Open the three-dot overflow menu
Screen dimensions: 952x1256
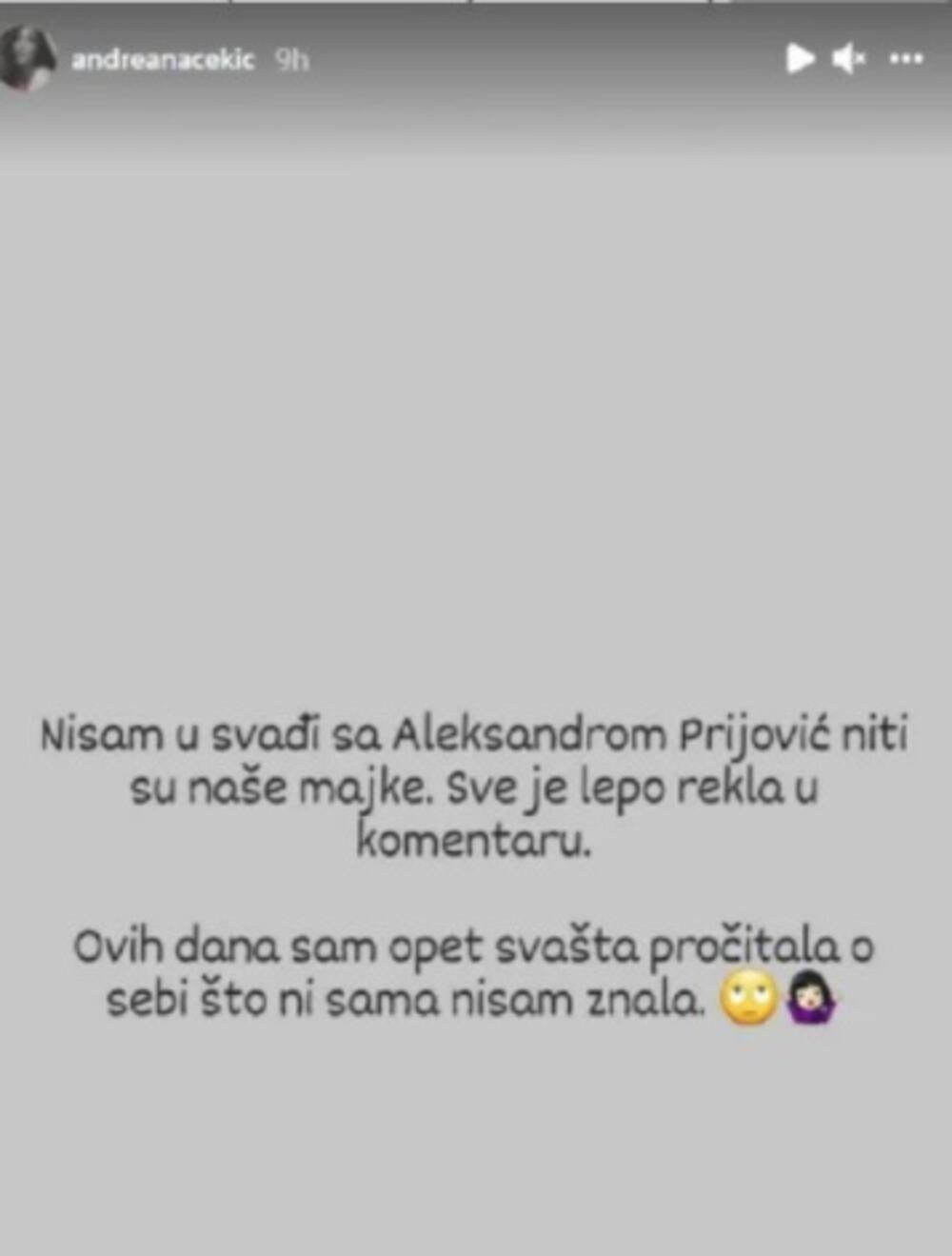click(x=905, y=59)
